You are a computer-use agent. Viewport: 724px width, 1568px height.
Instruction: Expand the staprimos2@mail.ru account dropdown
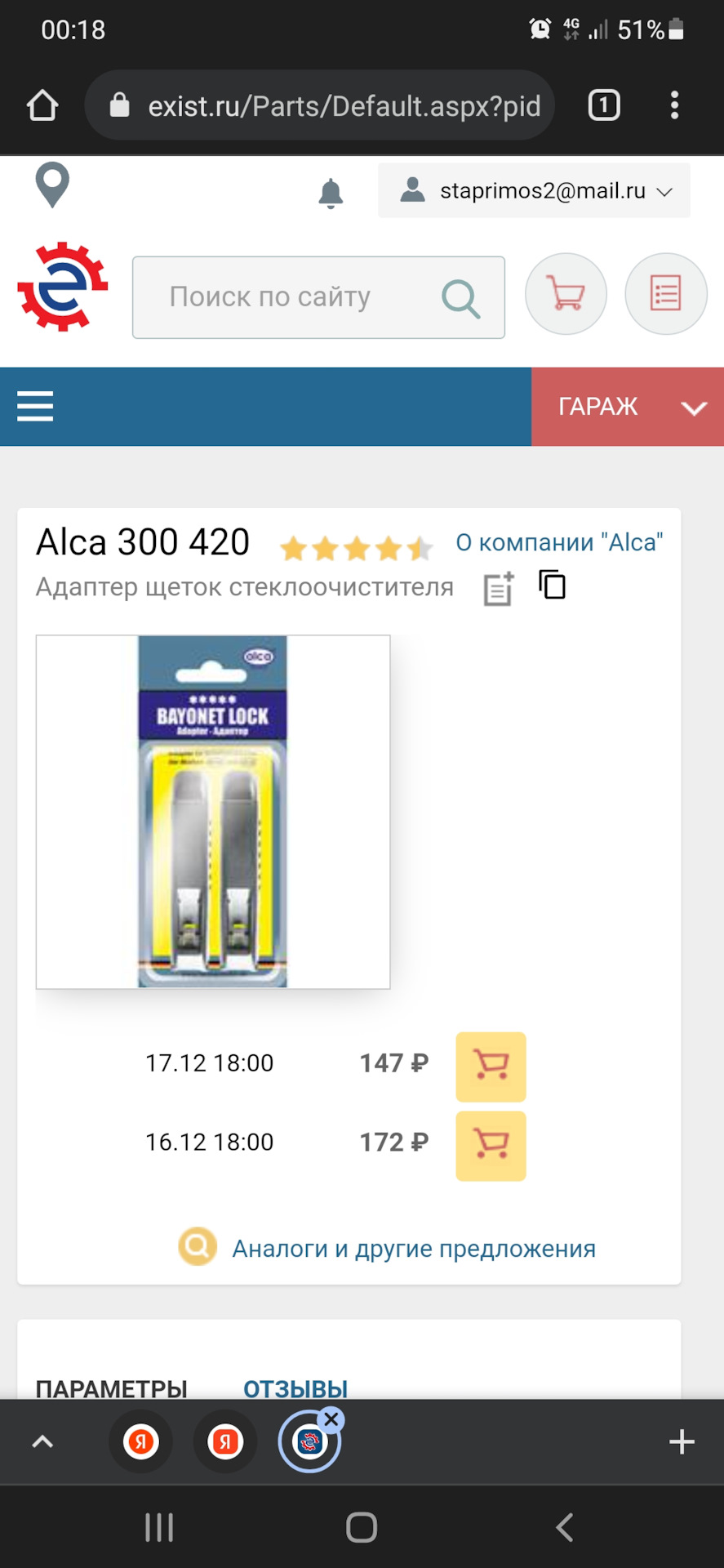(x=534, y=190)
